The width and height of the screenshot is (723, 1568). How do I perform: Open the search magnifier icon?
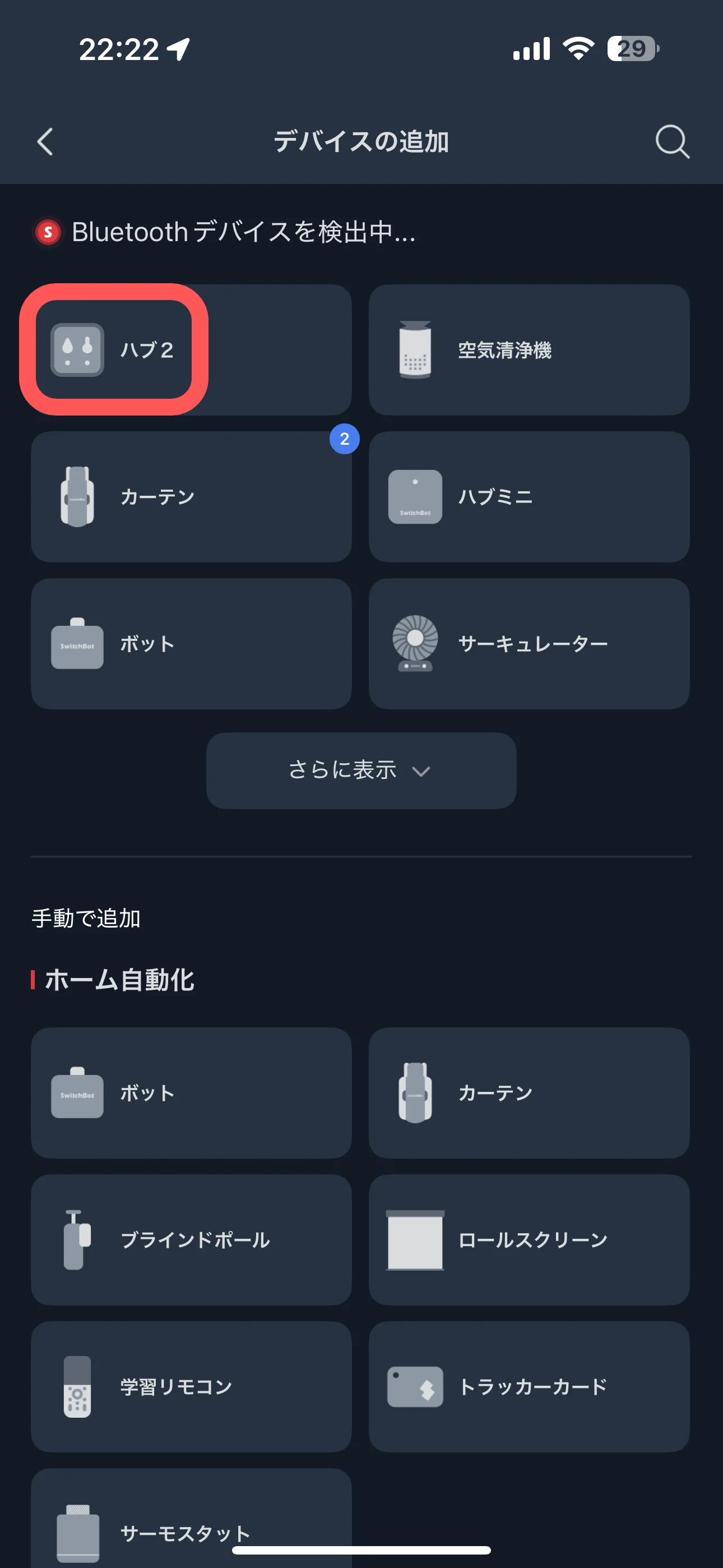[672, 142]
